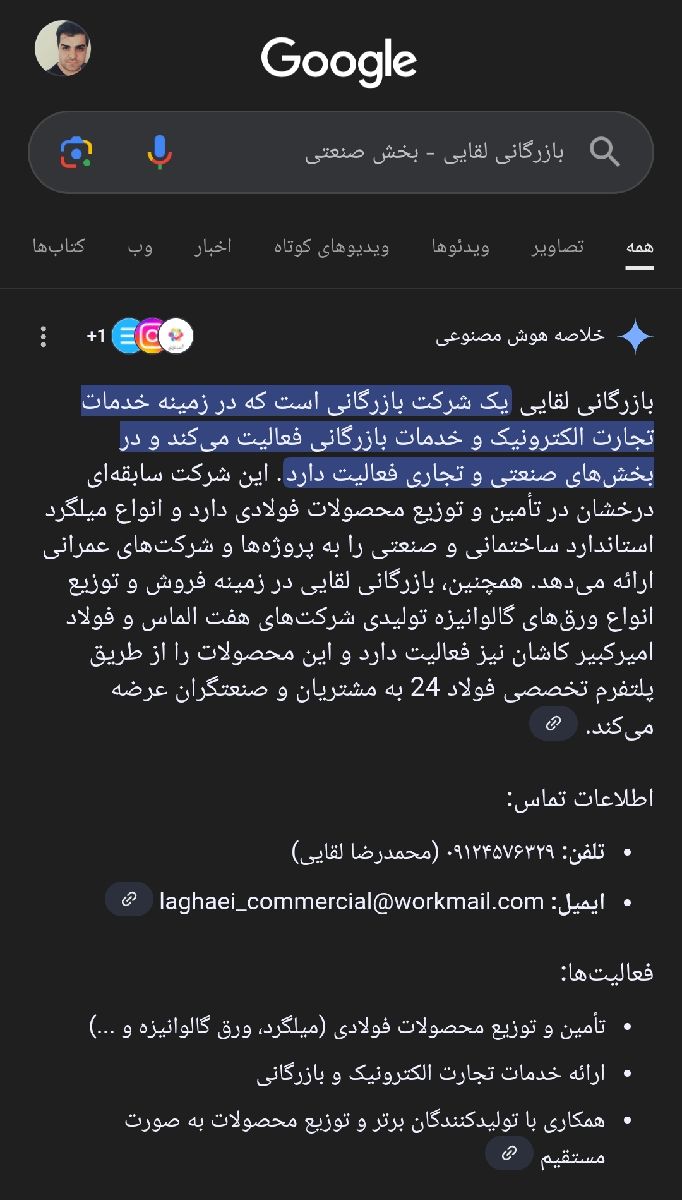Open the source link after می‌کند
The height and width of the screenshot is (1200, 682).
[x=553, y=723]
